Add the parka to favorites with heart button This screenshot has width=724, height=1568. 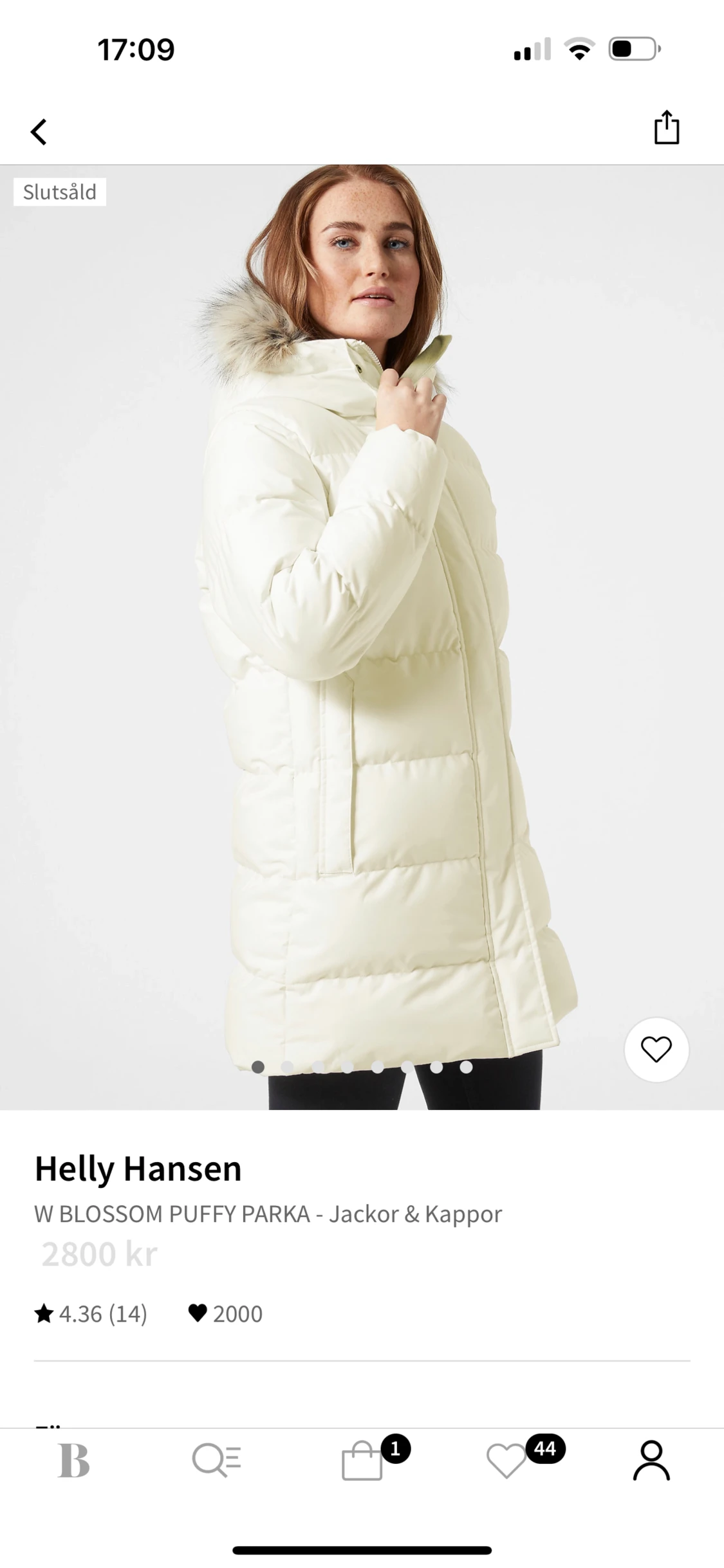(656, 1050)
